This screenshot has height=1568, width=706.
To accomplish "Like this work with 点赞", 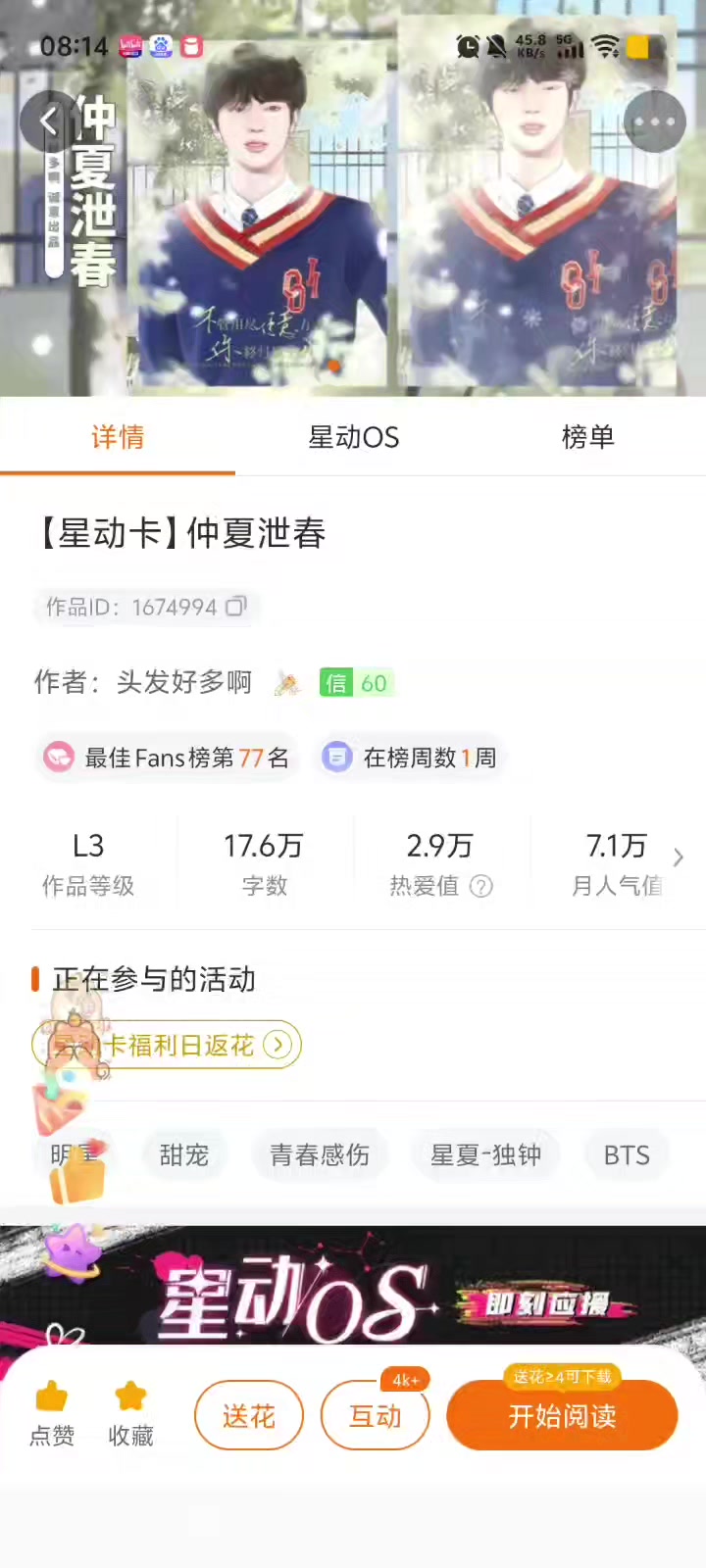I will 51,1414.
